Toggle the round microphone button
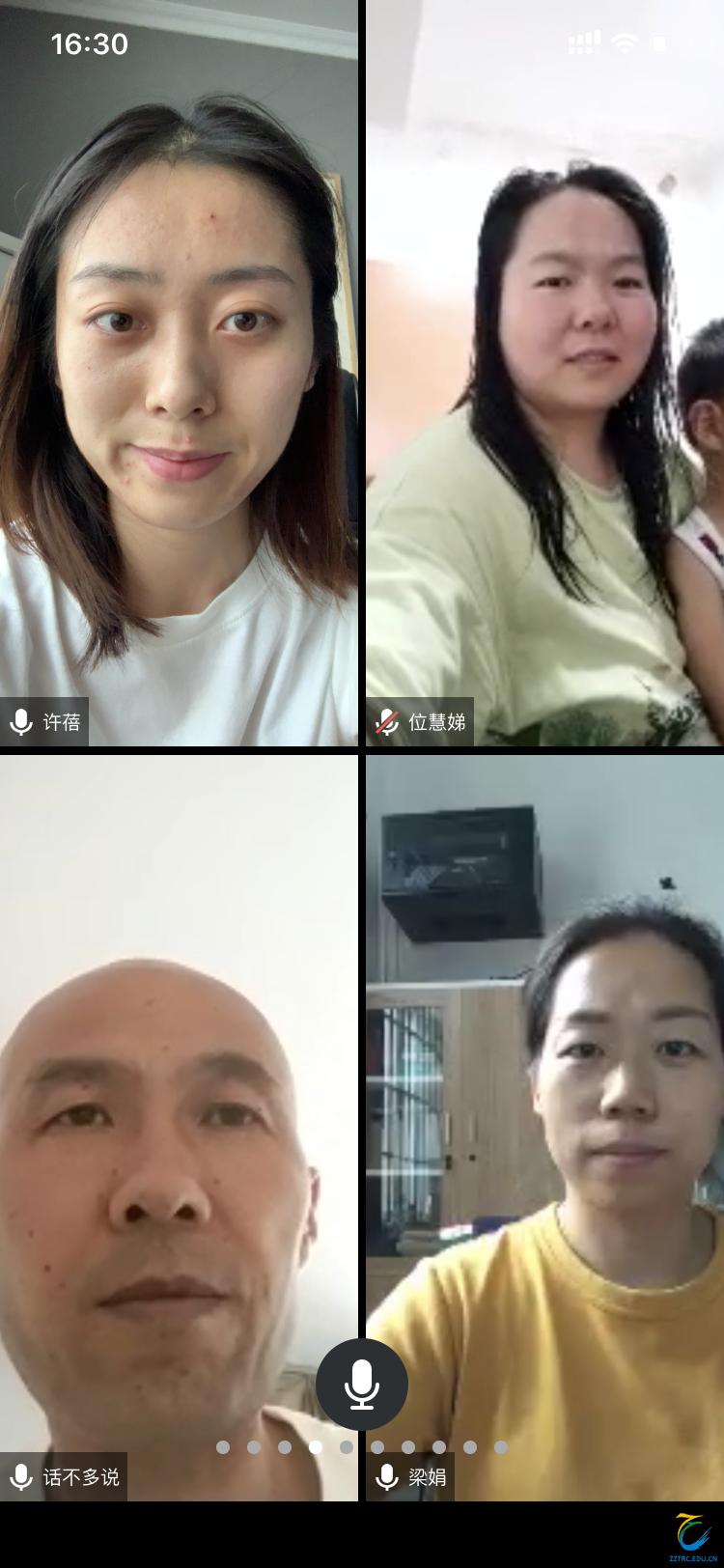The width and height of the screenshot is (724, 1568). 362,1385
